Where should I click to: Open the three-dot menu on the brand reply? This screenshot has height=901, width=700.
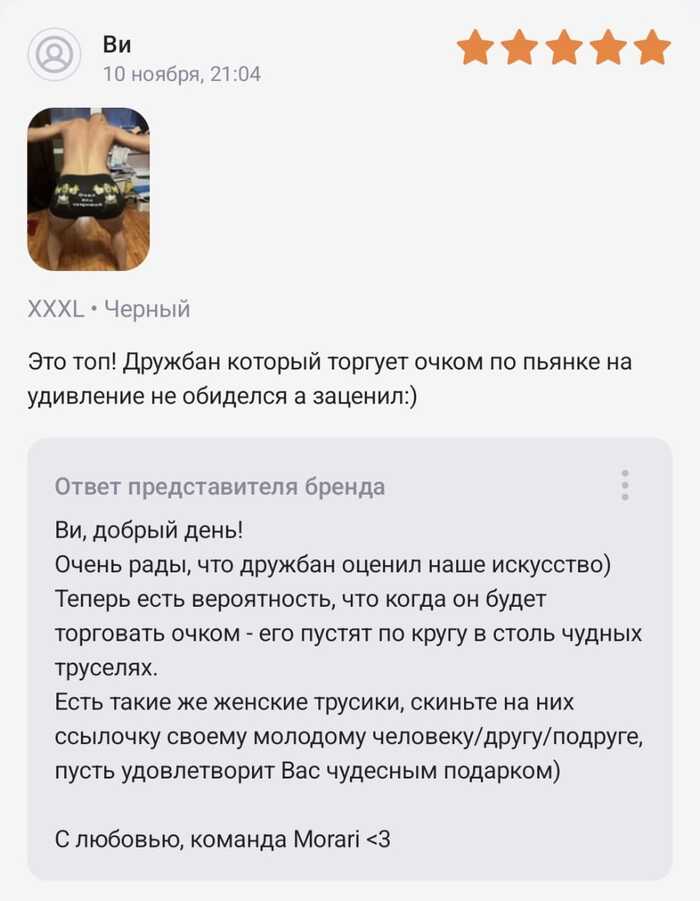(x=625, y=485)
